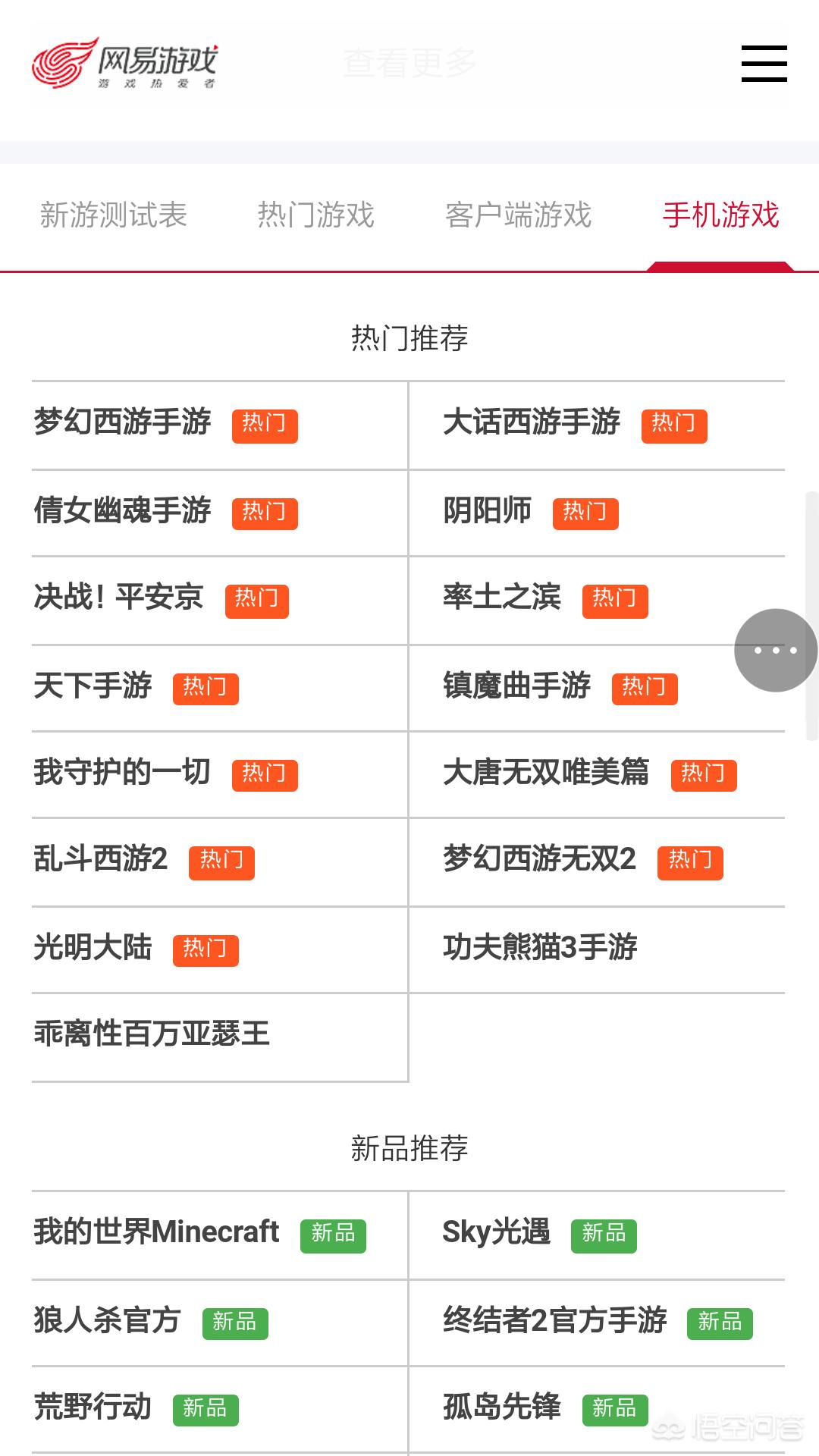Open 梦幻西游手游 game page
The height and width of the screenshot is (1456, 819).
click(x=123, y=422)
